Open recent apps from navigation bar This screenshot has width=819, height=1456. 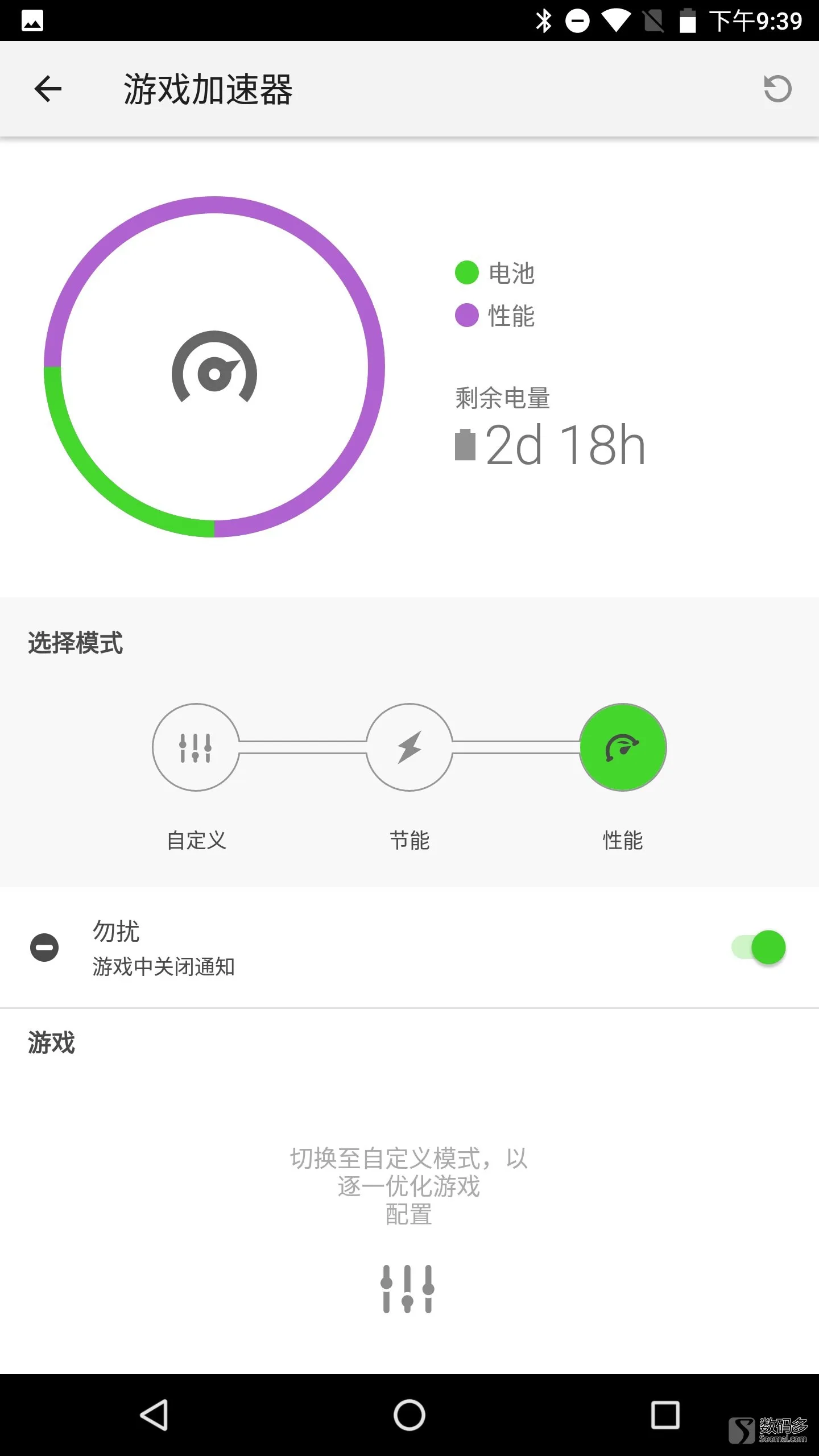665,1415
